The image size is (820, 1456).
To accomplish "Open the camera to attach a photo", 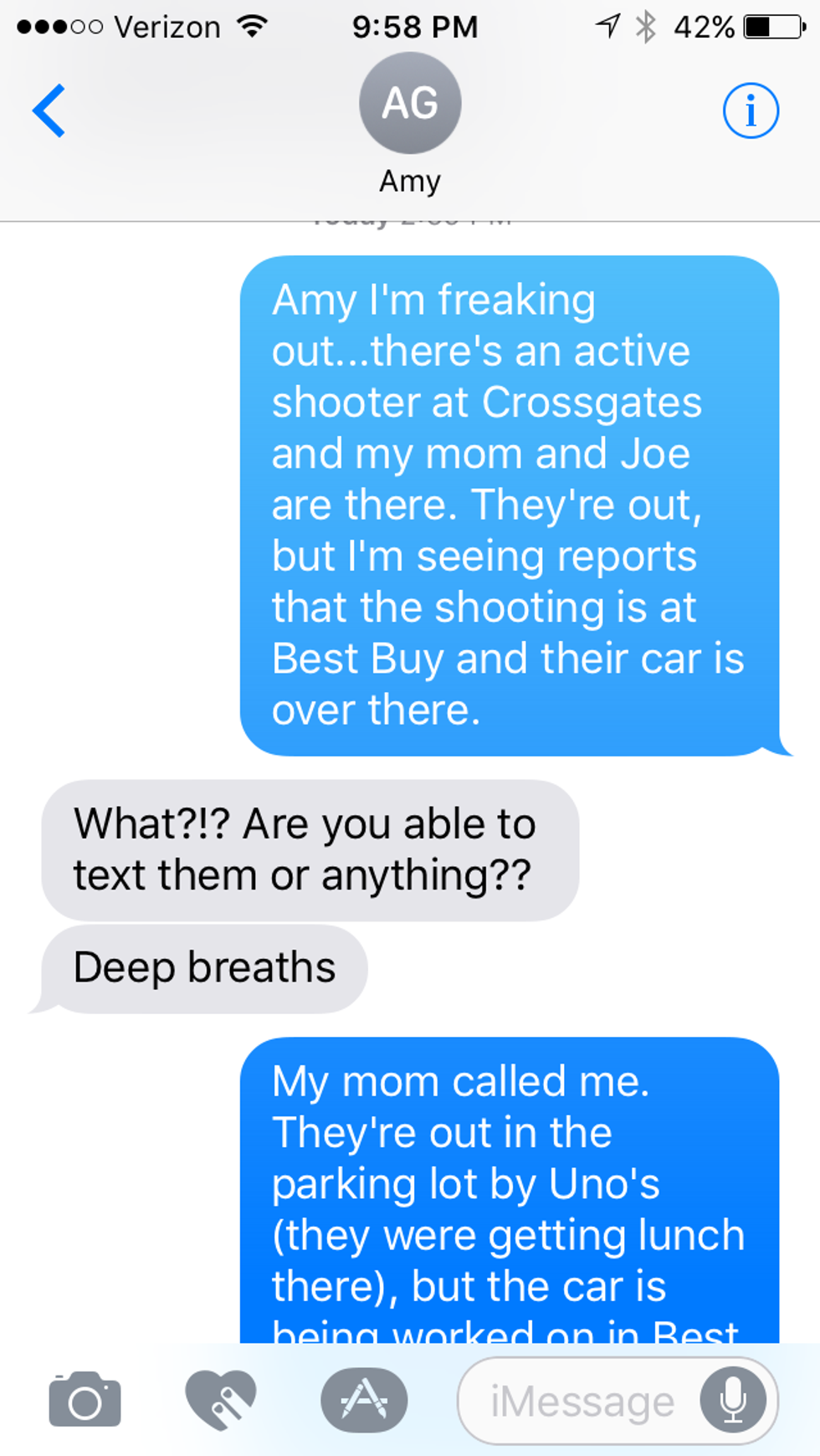I will pyautogui.click(x=85, y=1400).
